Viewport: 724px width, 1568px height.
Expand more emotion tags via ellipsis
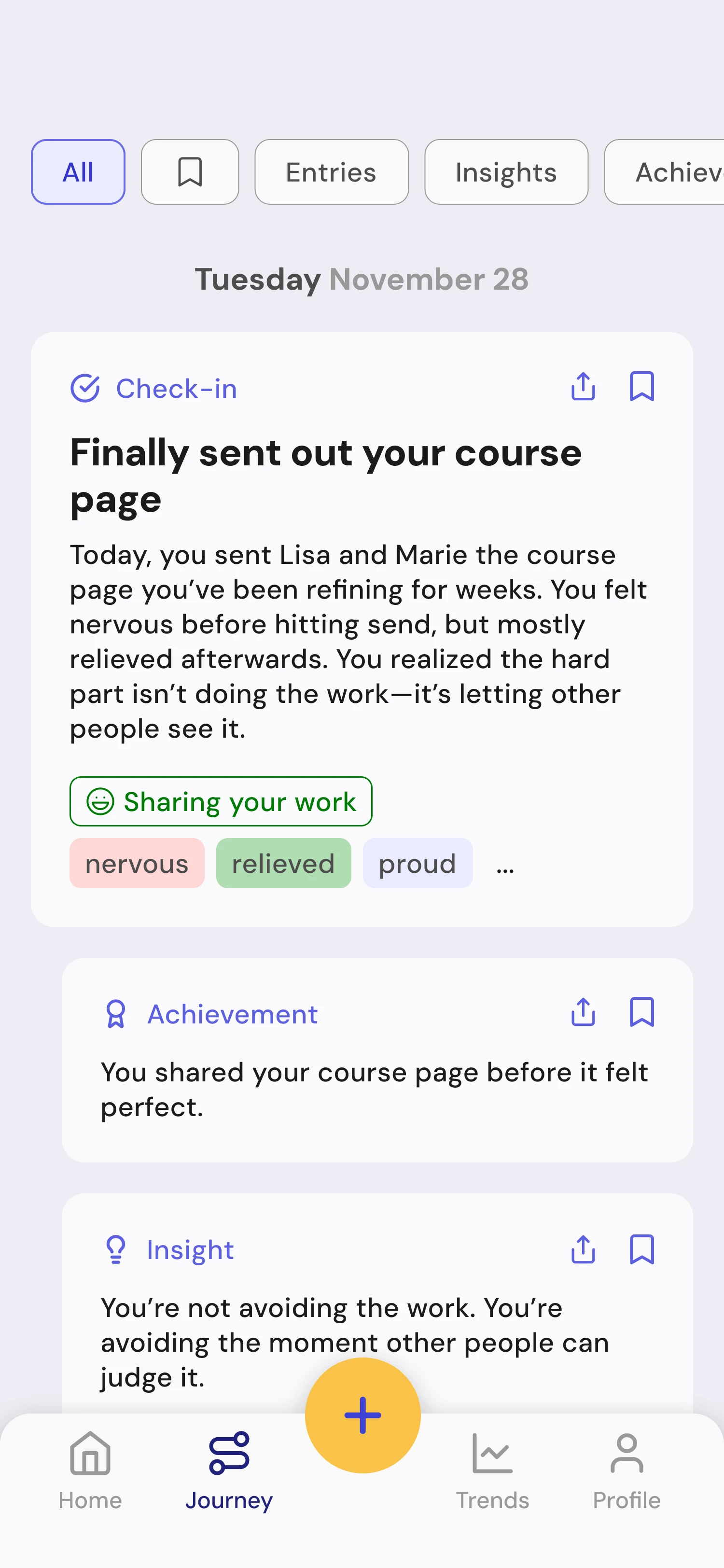pos(505,864)
